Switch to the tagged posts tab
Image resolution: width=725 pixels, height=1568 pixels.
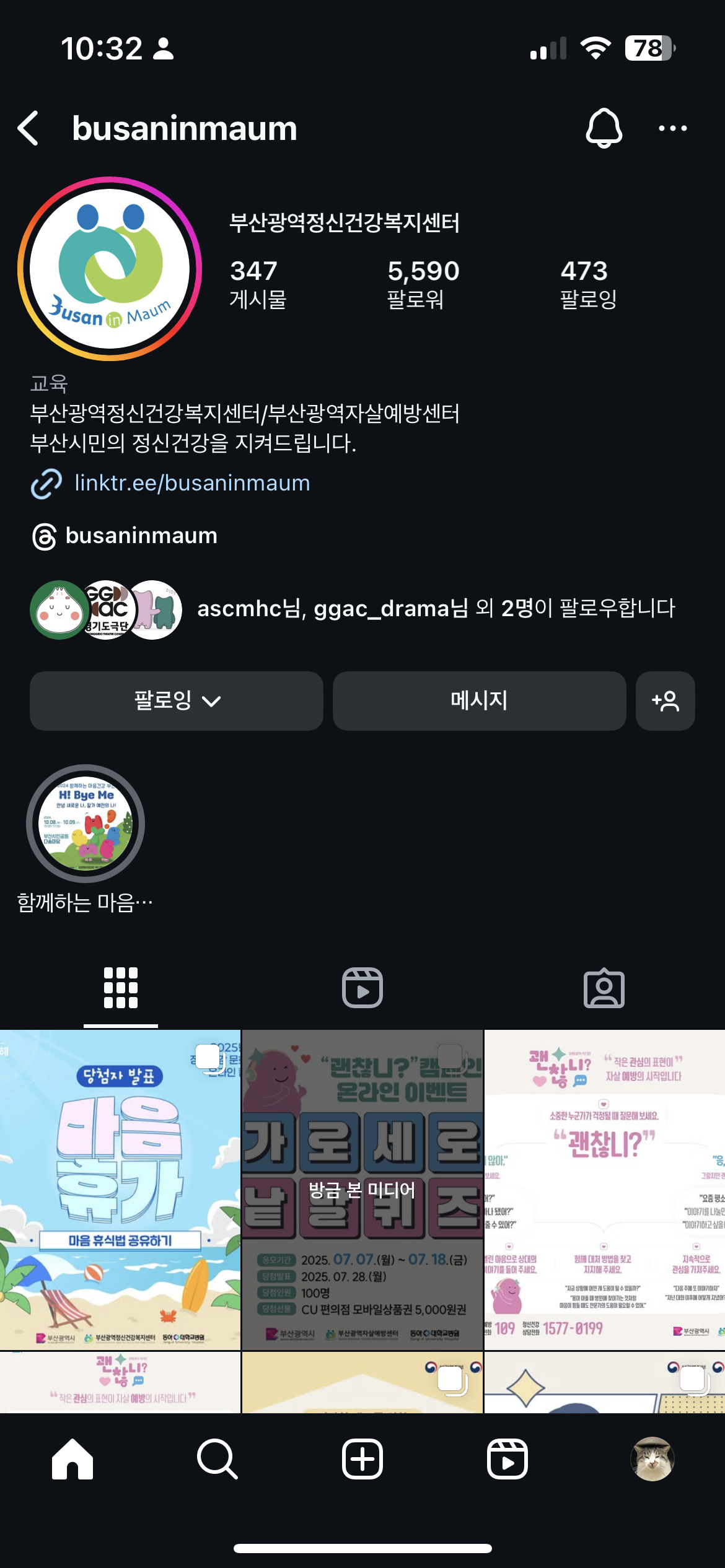tap(604, 988)
